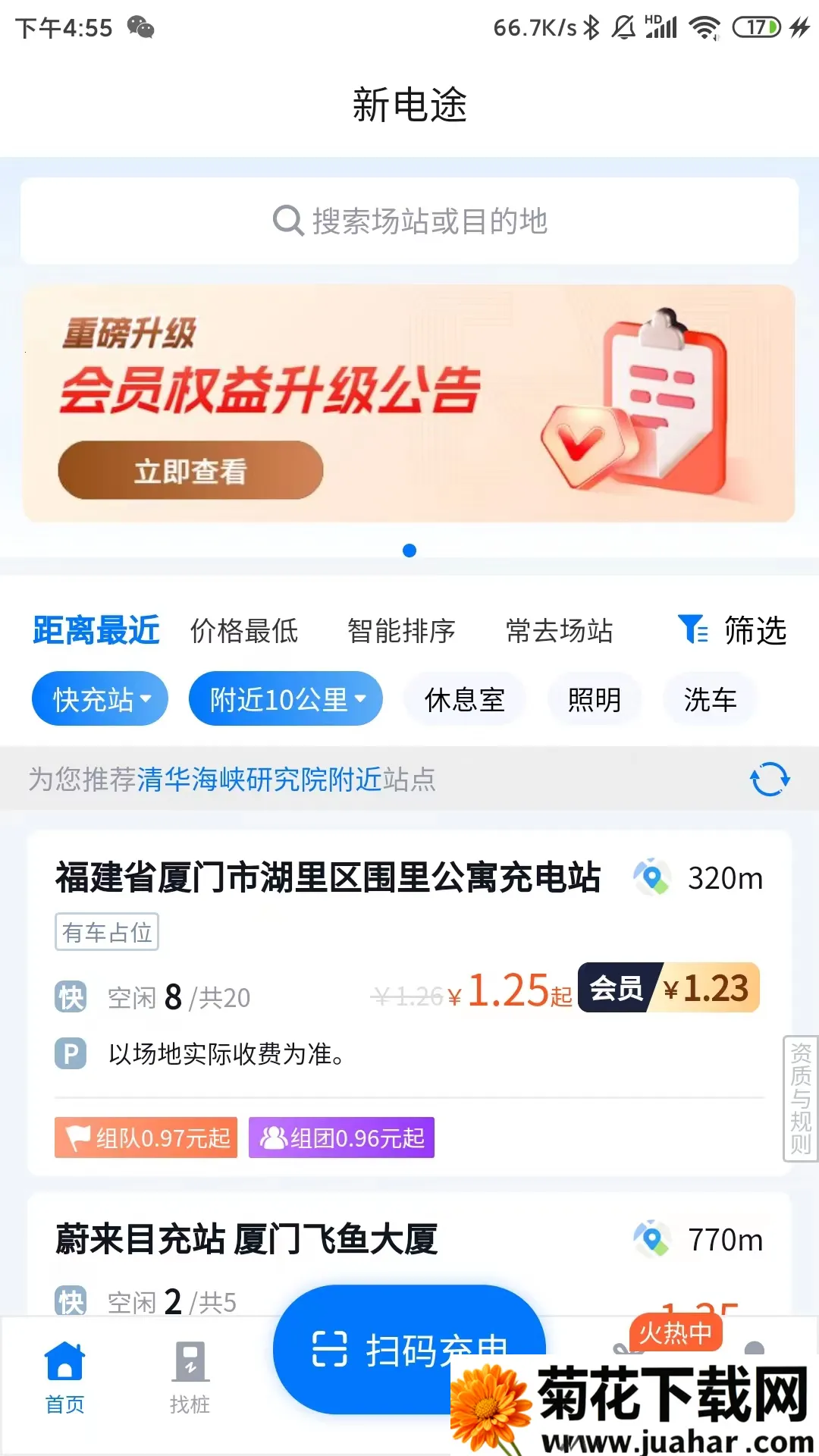This screenshot has height=1456, width=819.
Task: Open the search box for stations or destinations
Action: pyautogui.click(x=409, y=221)
